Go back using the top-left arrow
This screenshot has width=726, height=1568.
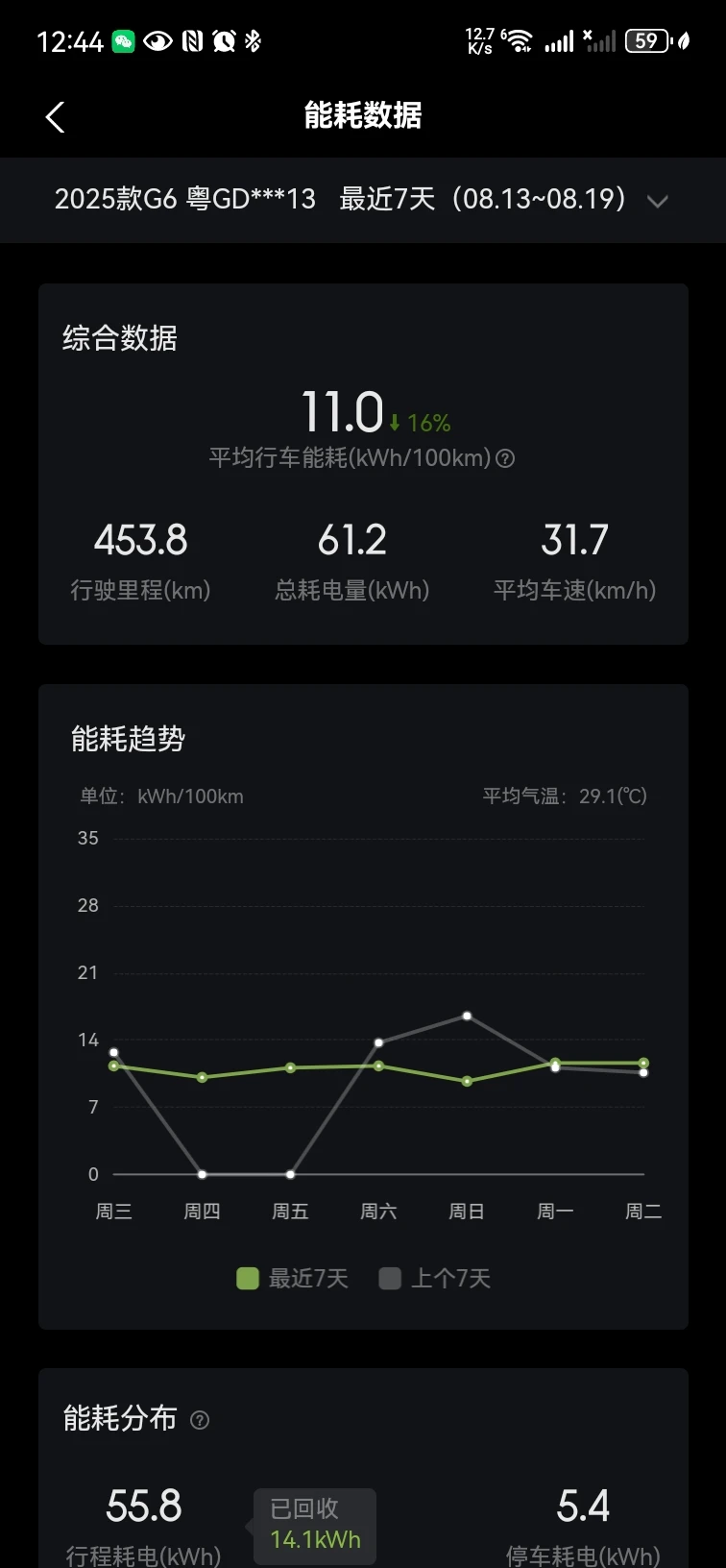click(x=55, y=117)
